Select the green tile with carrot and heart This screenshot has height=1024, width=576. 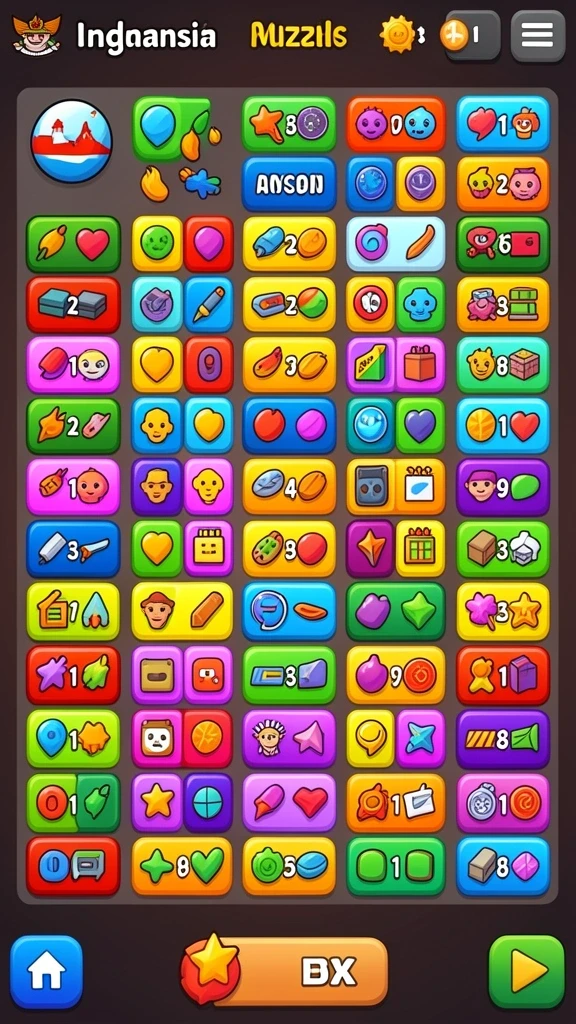pos(73,244)
